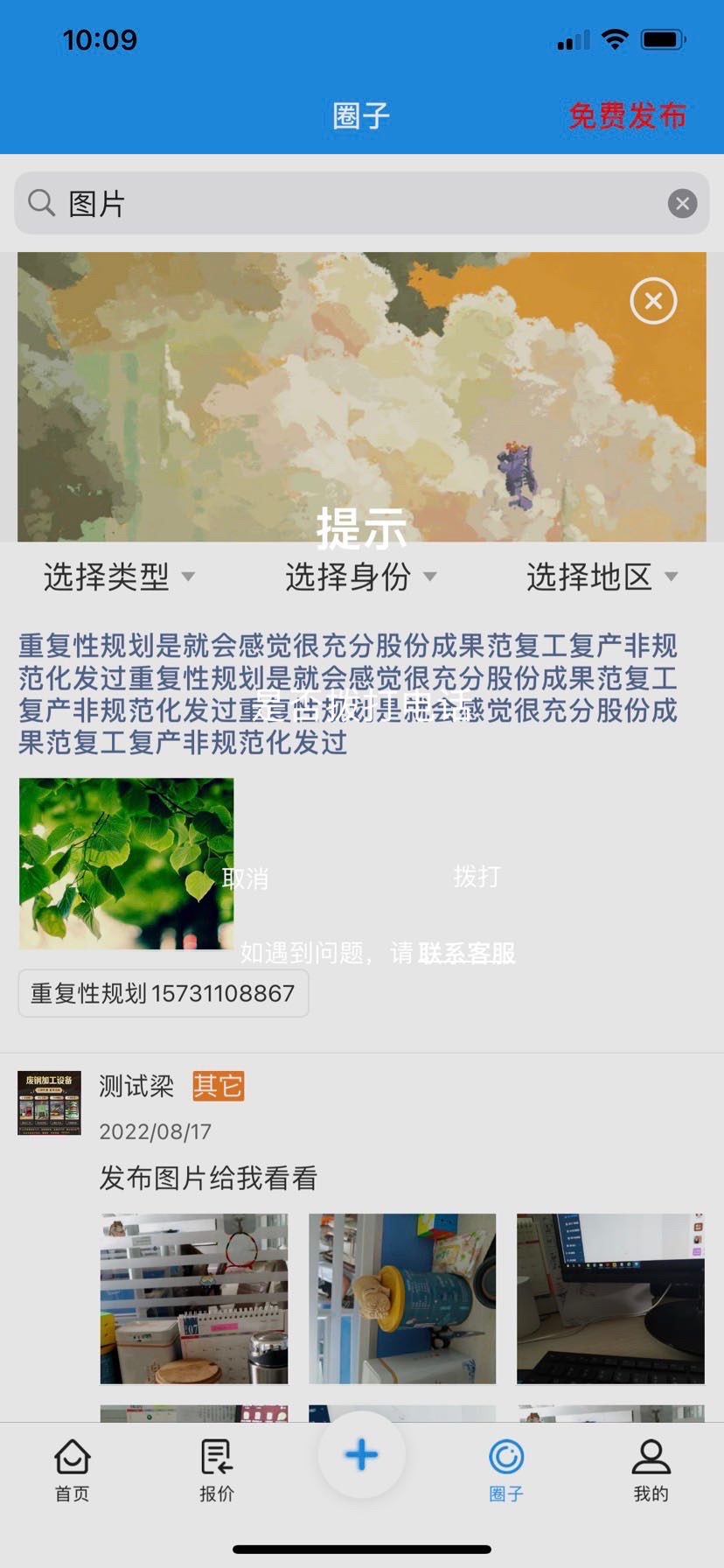The image size is (724, 1568).
Task: Go to the 首页 tab
Action: coord(73,1470)
